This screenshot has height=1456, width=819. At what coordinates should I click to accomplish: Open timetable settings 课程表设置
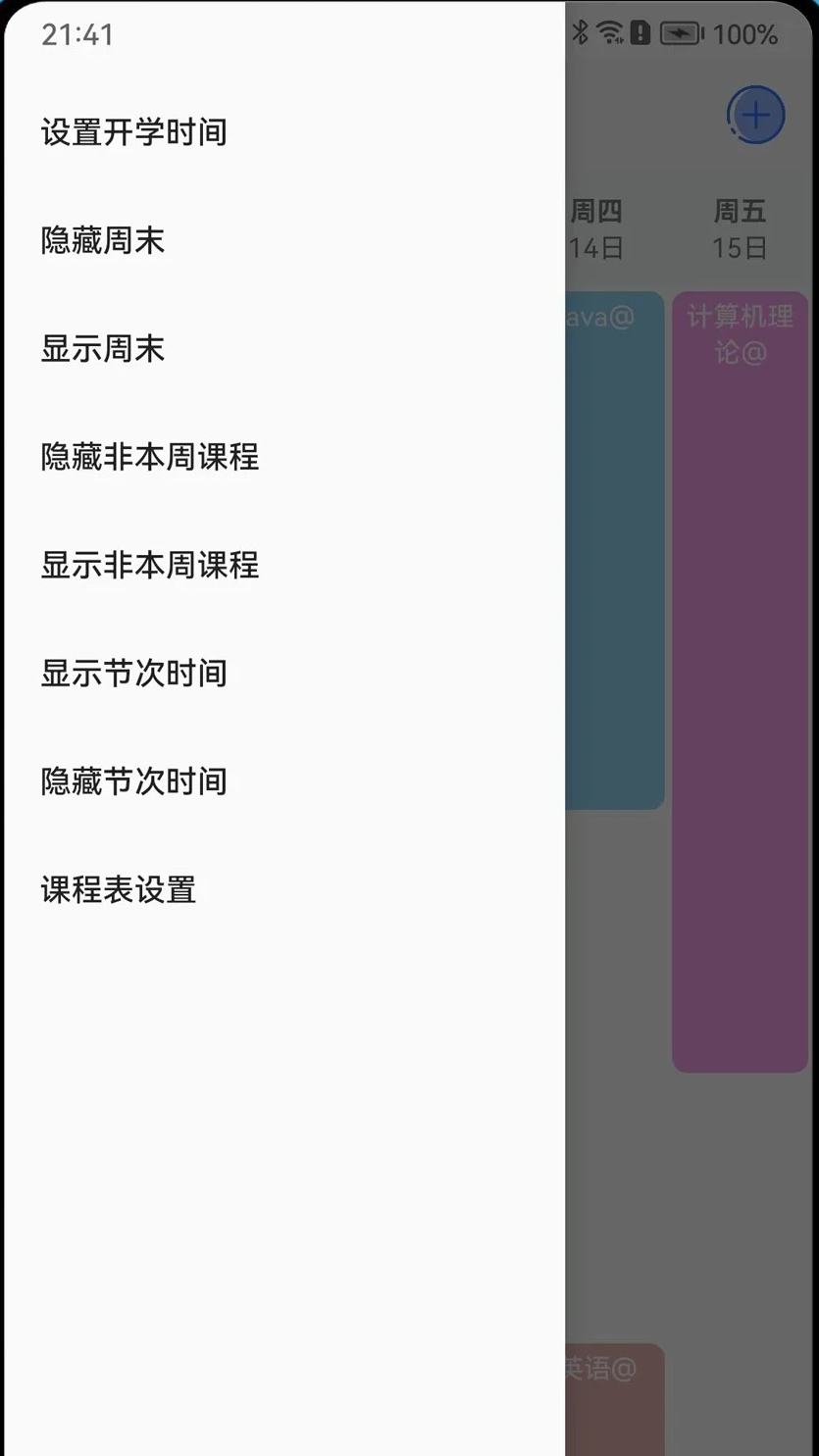(117, 889)
